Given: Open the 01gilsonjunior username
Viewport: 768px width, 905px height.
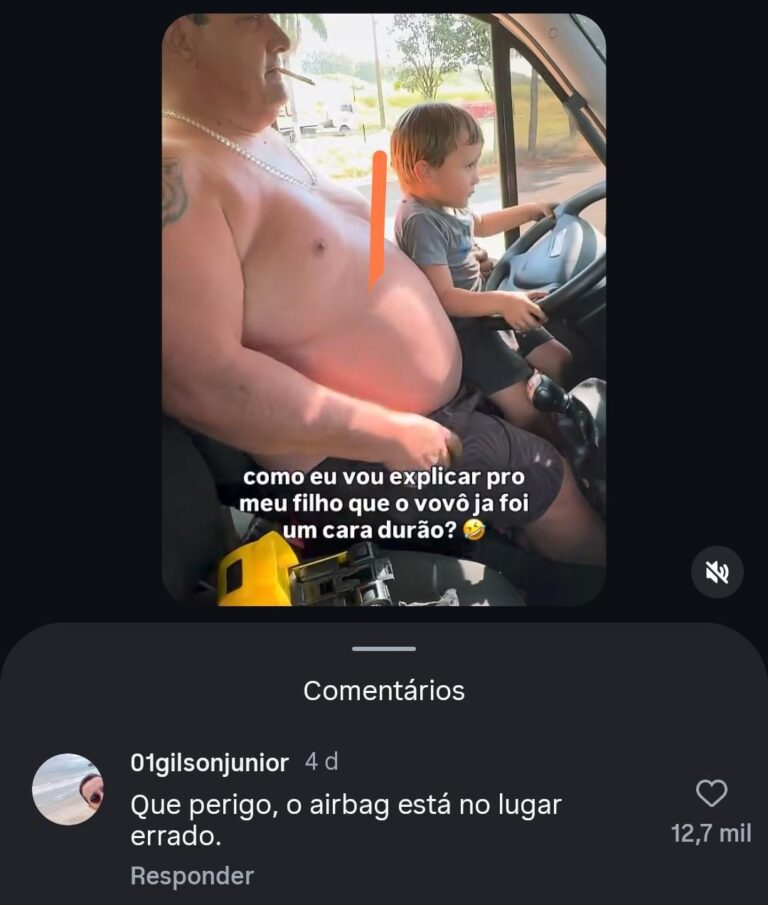Looking at the screenshot, I should tap(209, 763).
